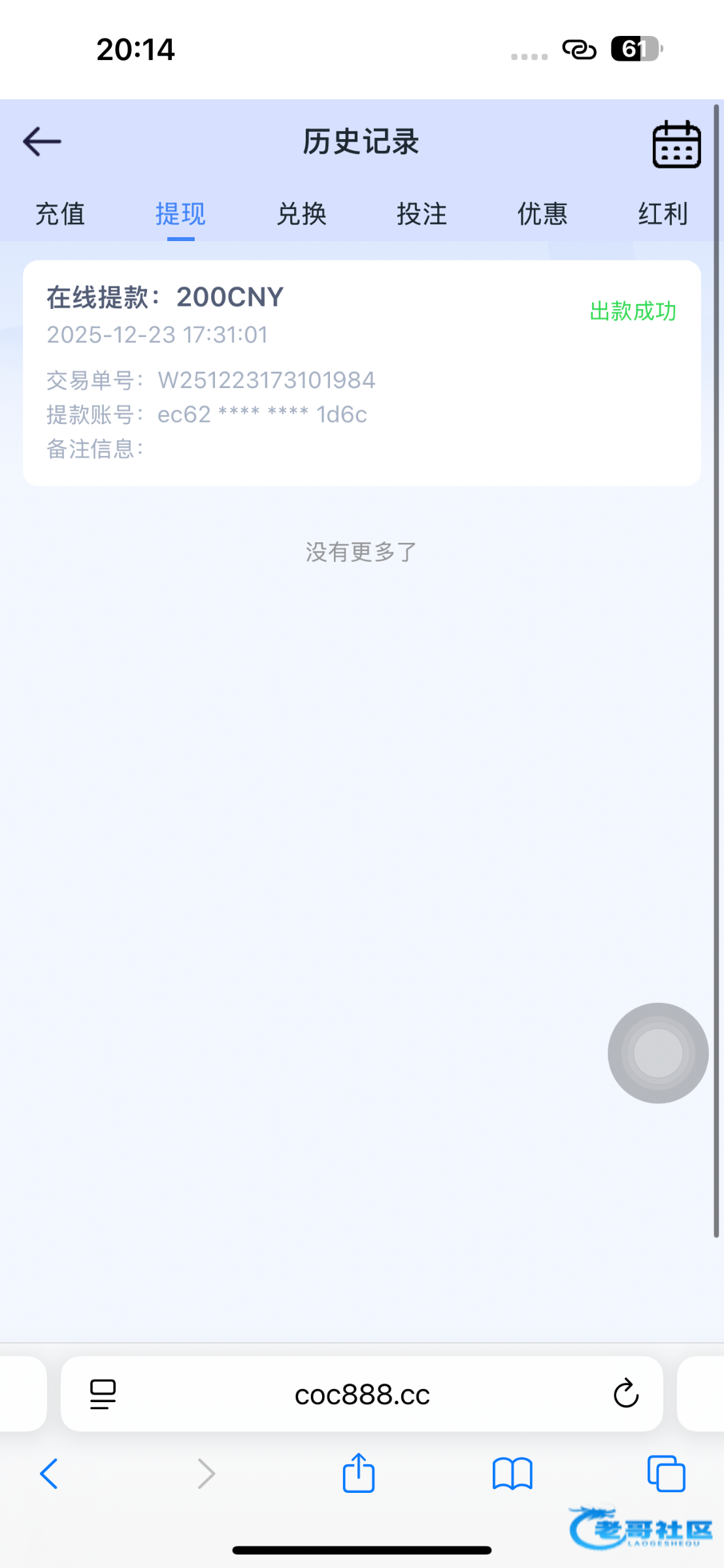Open the 投注 tab
The width and height of the screenshot is (724, 1568).
[x=422, y=214]
